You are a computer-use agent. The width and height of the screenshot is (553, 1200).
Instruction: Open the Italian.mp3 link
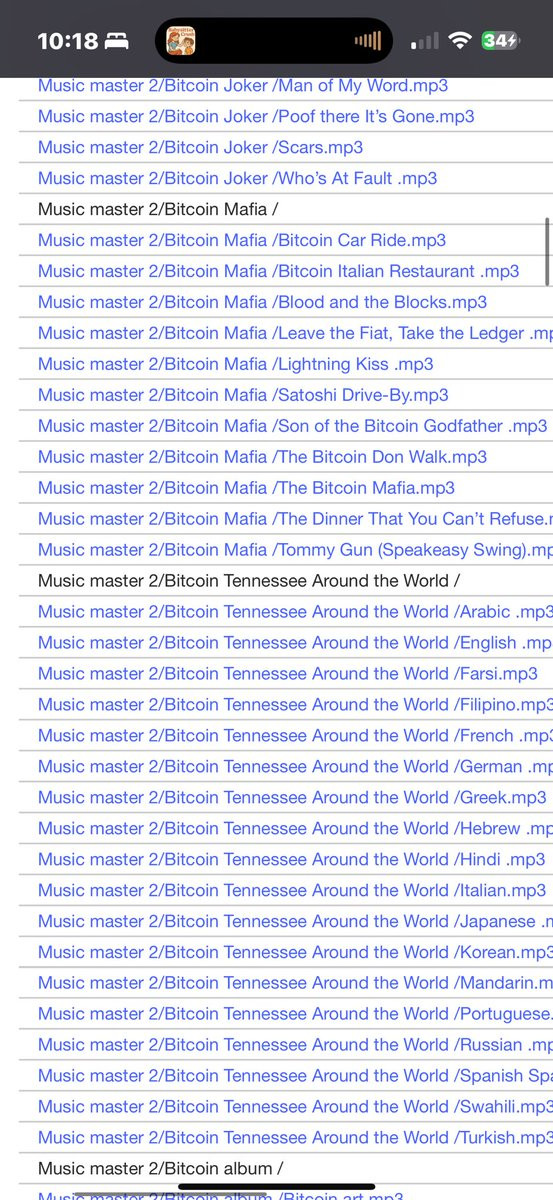coord(292,891)
